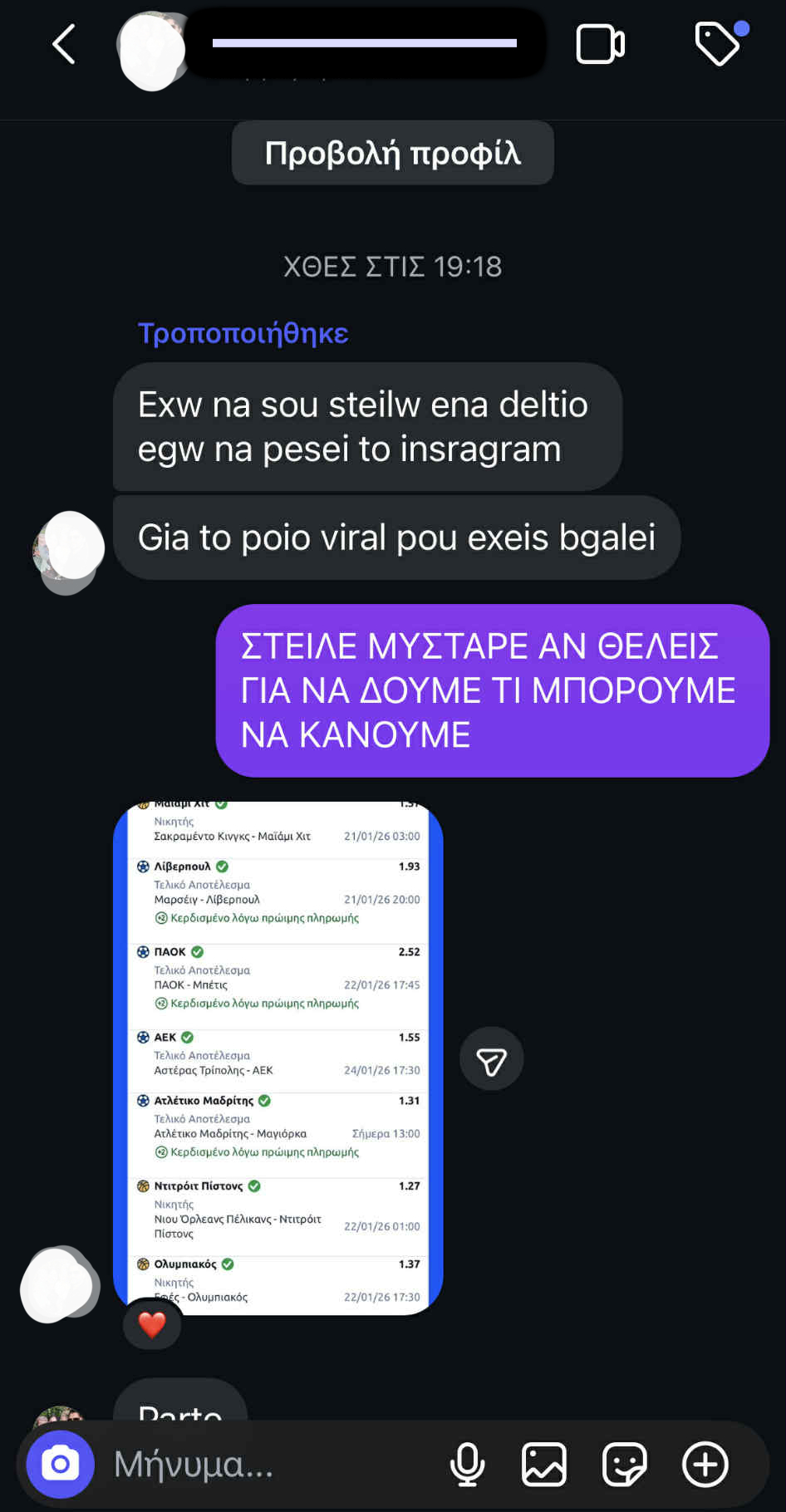Viewport: 786px width, 1512px height.
Task: Attach a photo from gallery
Action: pos(544,1465)
